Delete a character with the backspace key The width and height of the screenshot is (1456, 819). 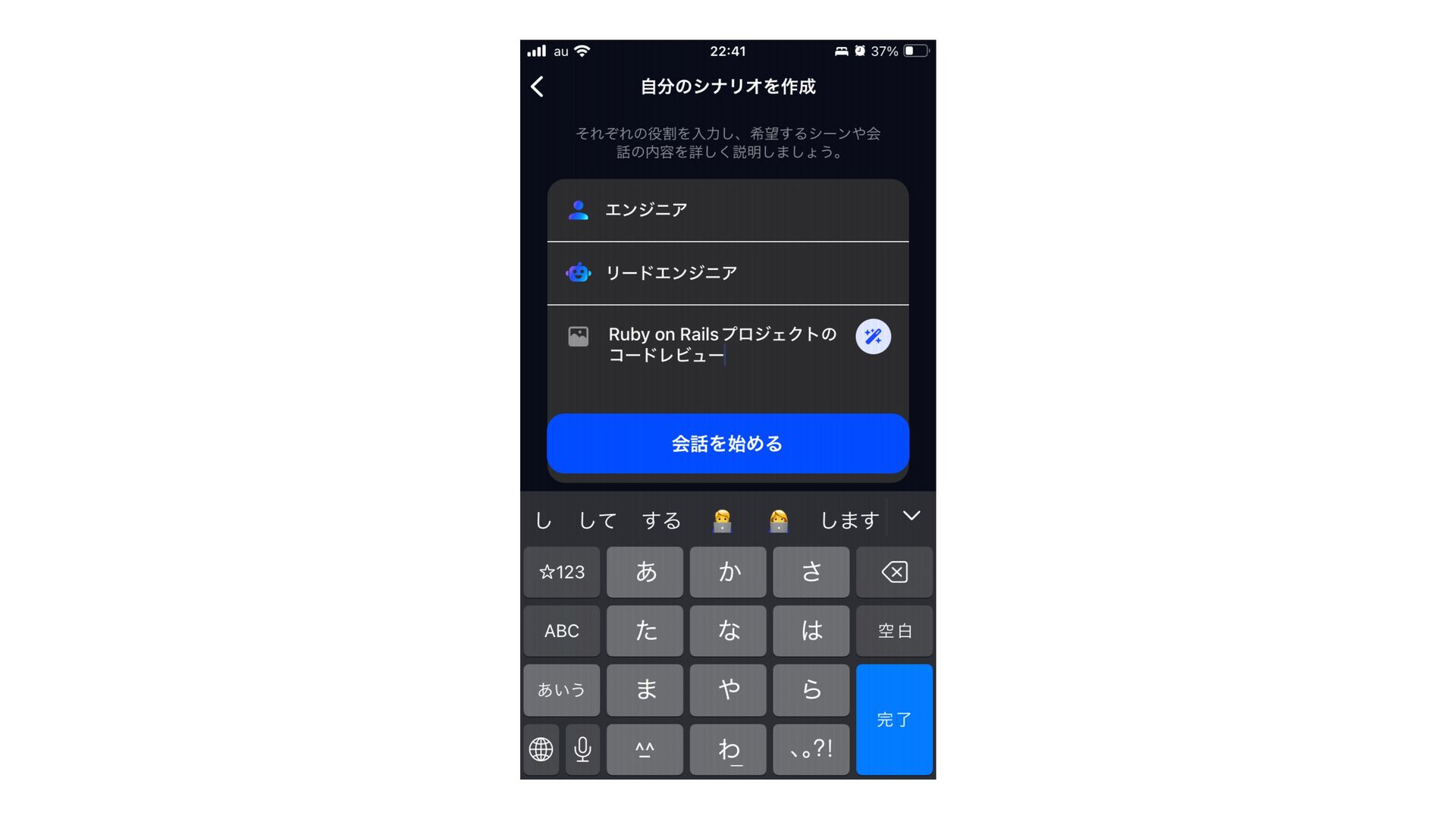(894, 572)
